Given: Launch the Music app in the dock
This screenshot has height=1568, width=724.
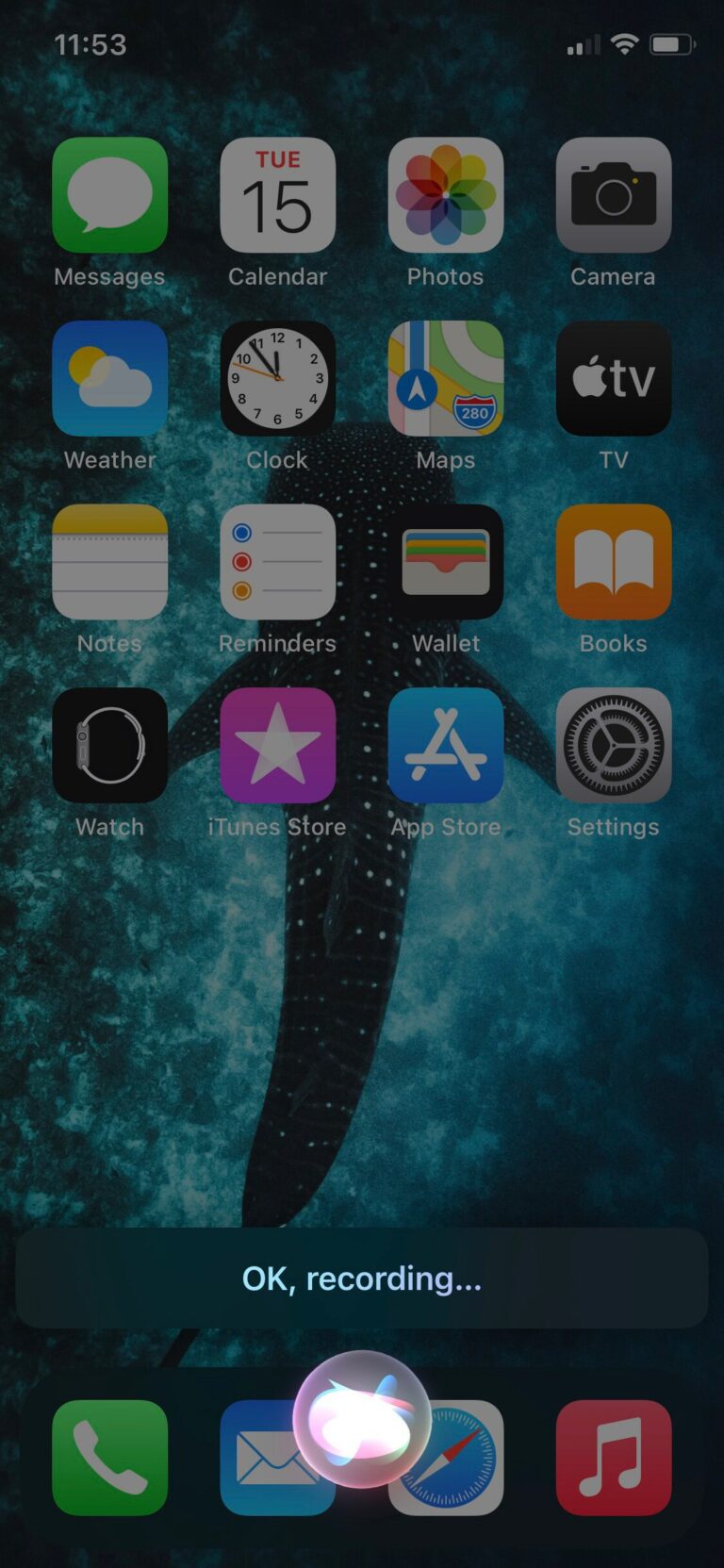Looking at the screenshot, I should tap(613, 1458).
